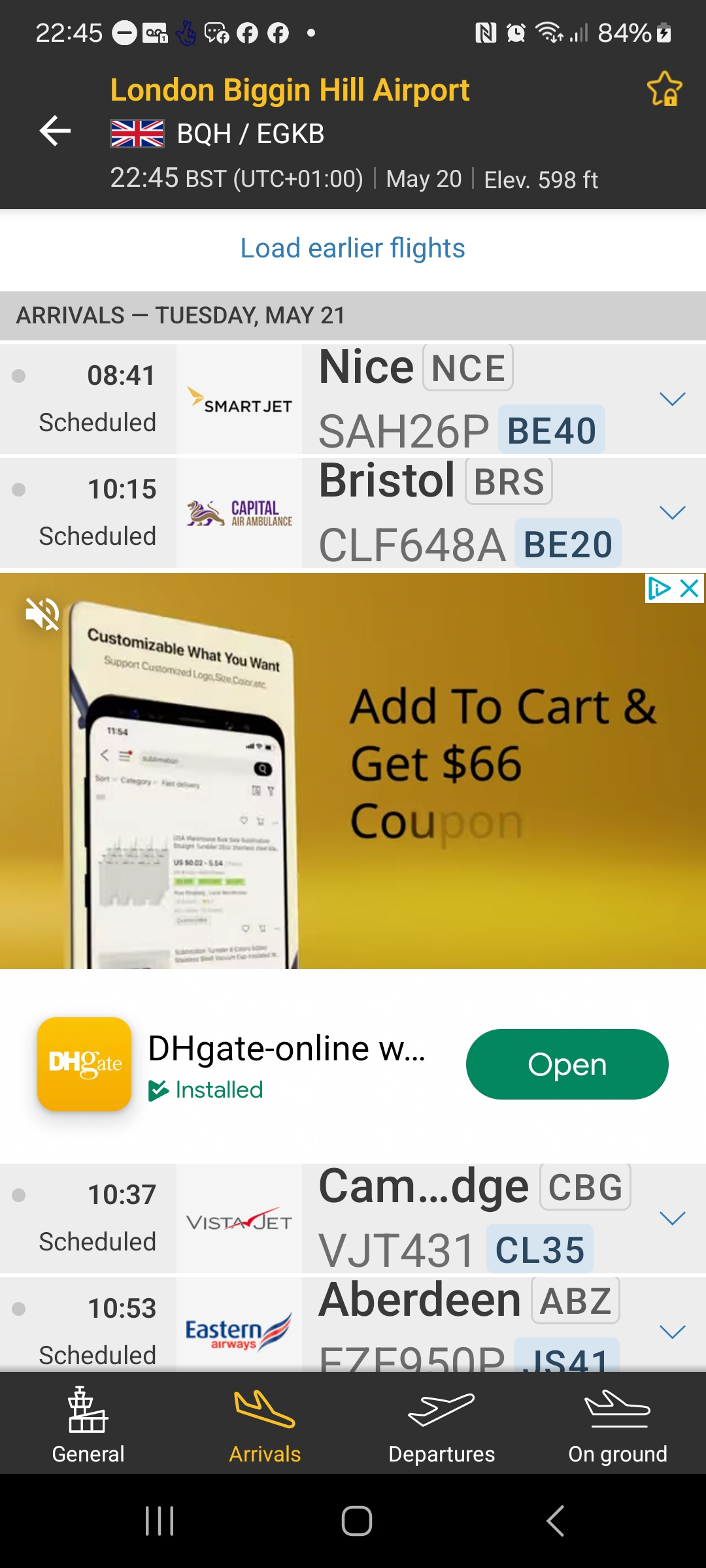Expand the Cambridge VJT431 flight details
Image resolution: width=706 pixels, height=1568 pixels.
(x=672, y=1218)
